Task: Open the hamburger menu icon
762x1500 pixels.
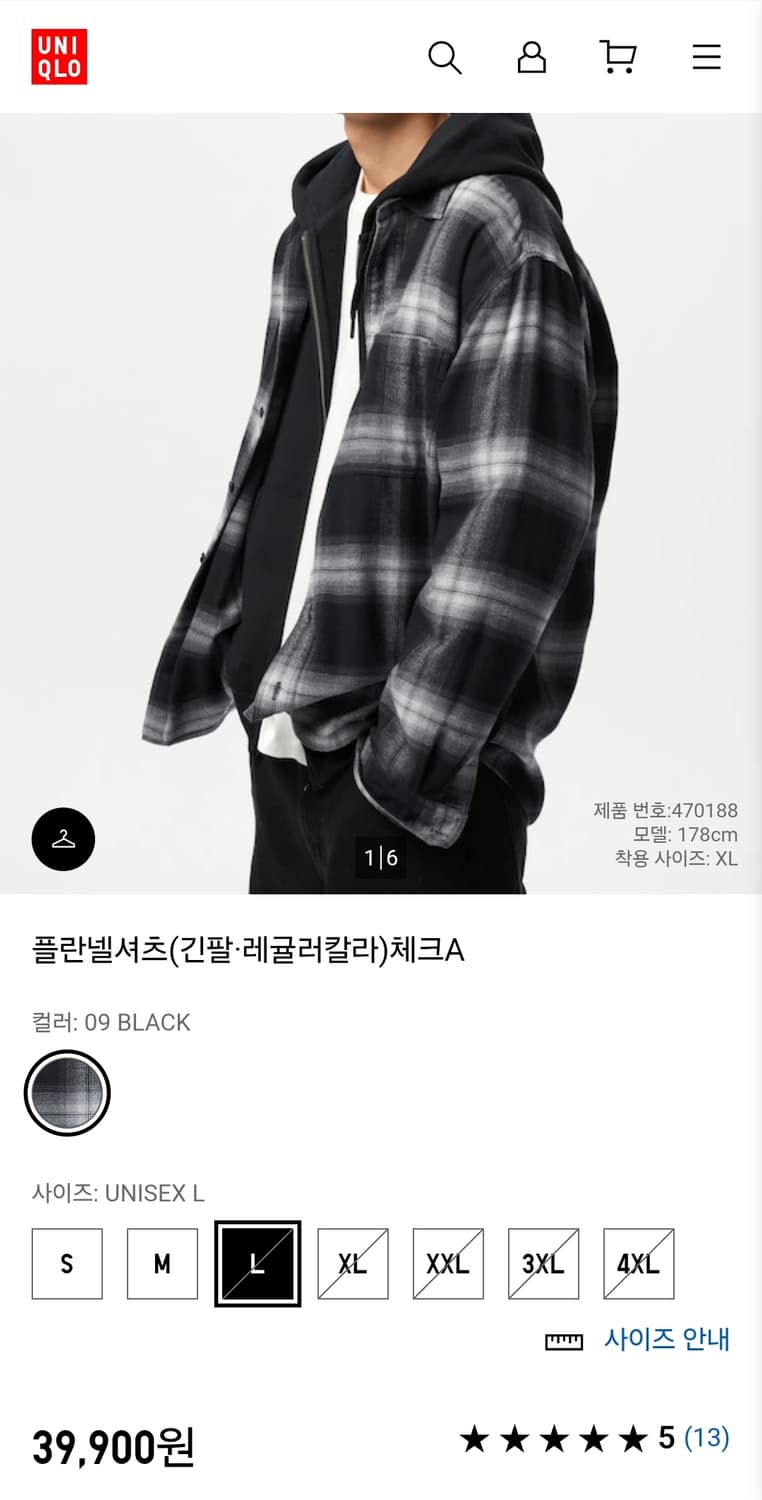Action: pos(706,58)
